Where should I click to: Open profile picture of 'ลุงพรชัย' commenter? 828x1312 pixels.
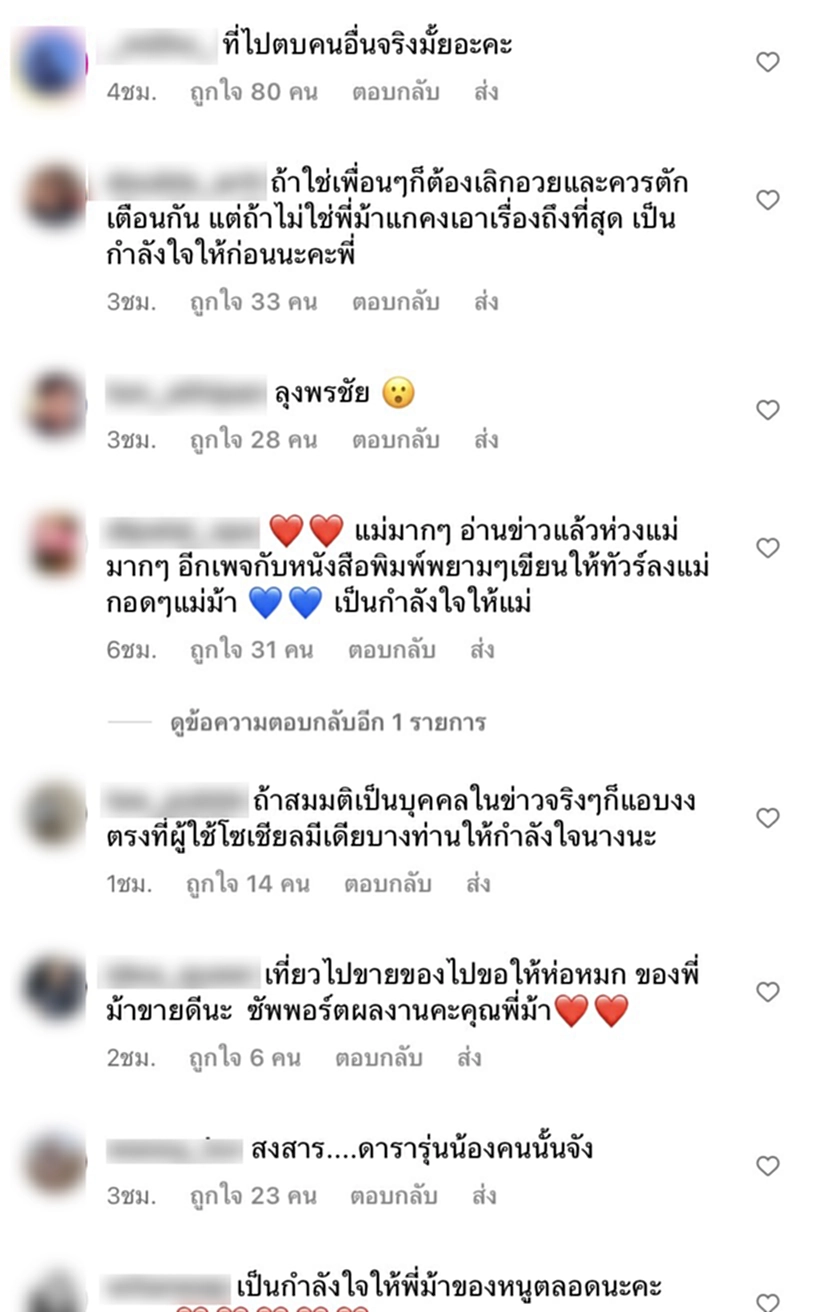[x=55, y=405]
